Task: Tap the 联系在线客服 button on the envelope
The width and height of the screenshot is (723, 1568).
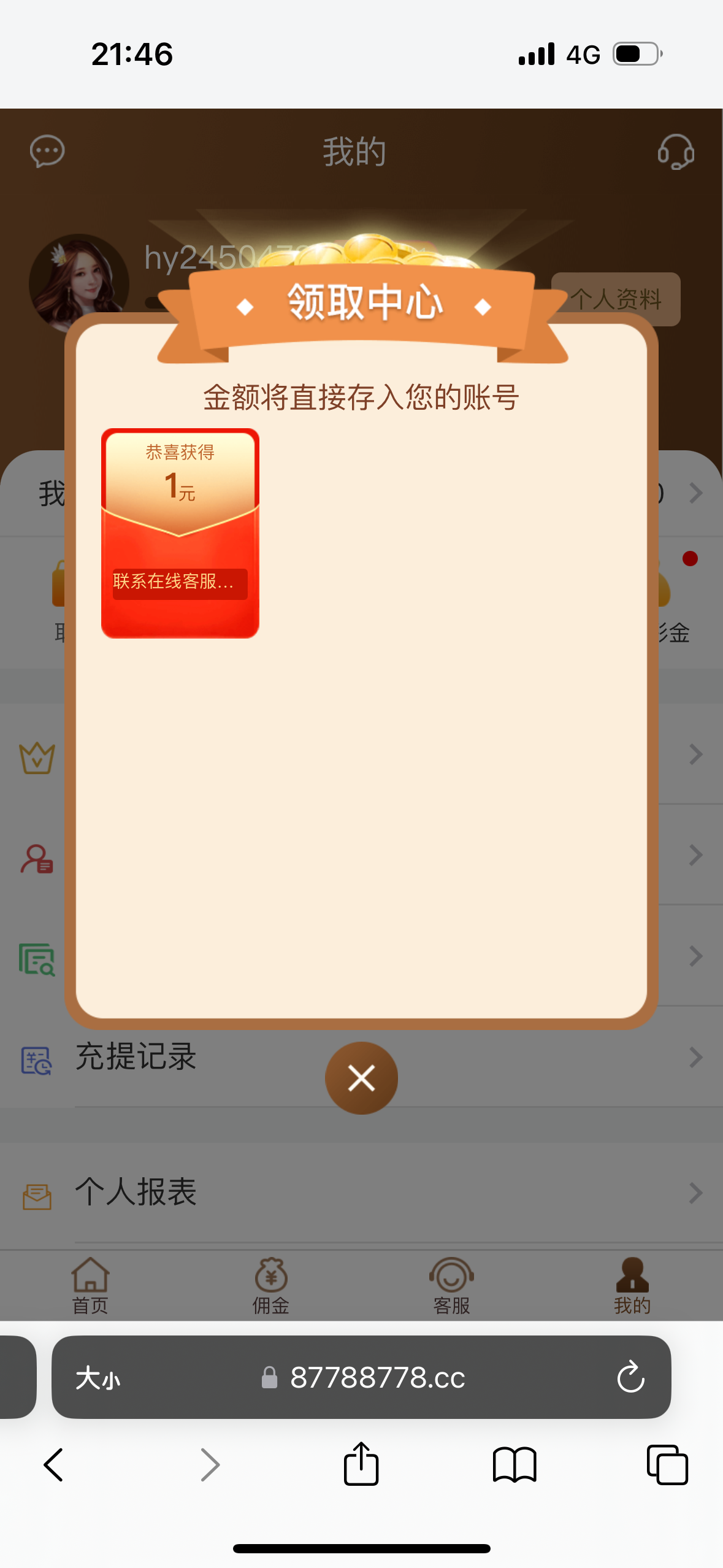Action: 180,582
